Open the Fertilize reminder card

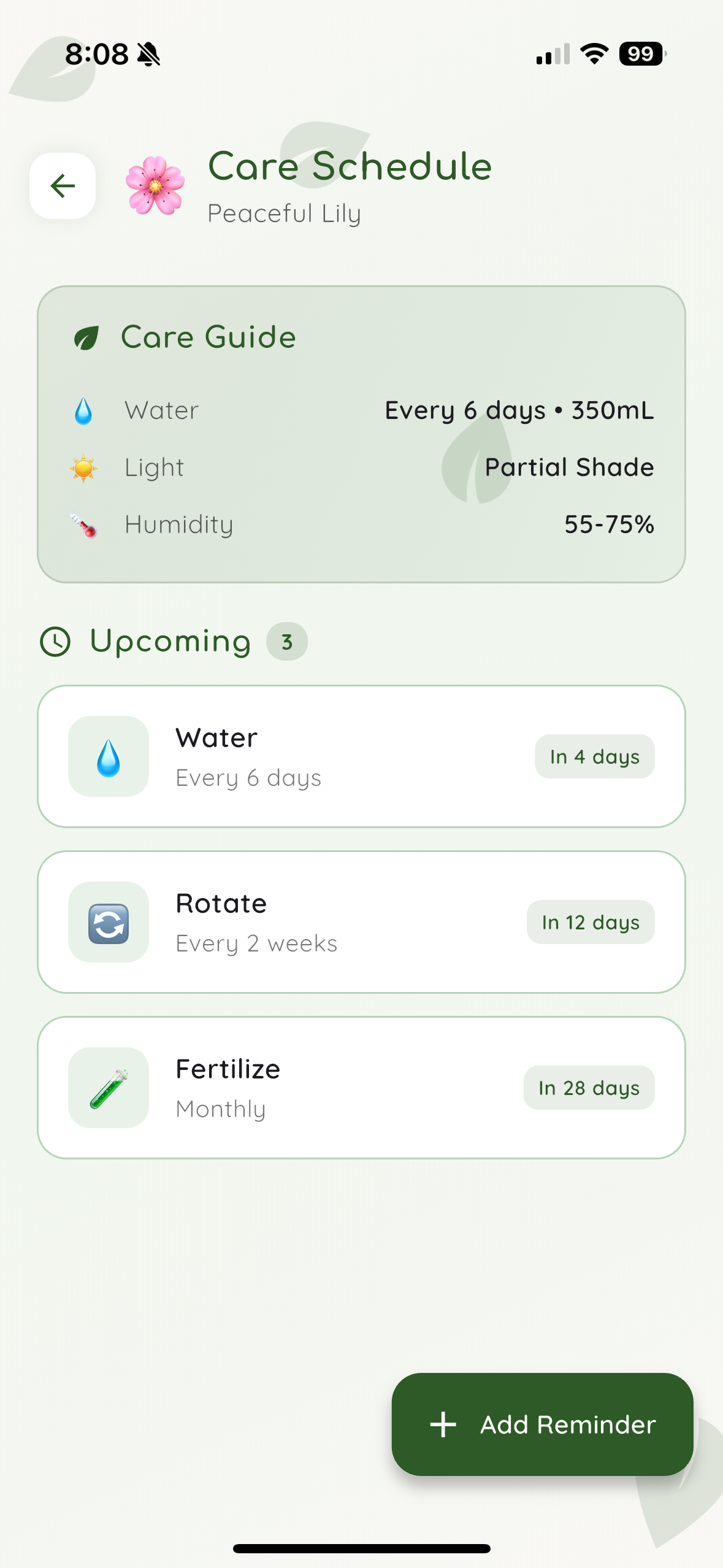362,1087
